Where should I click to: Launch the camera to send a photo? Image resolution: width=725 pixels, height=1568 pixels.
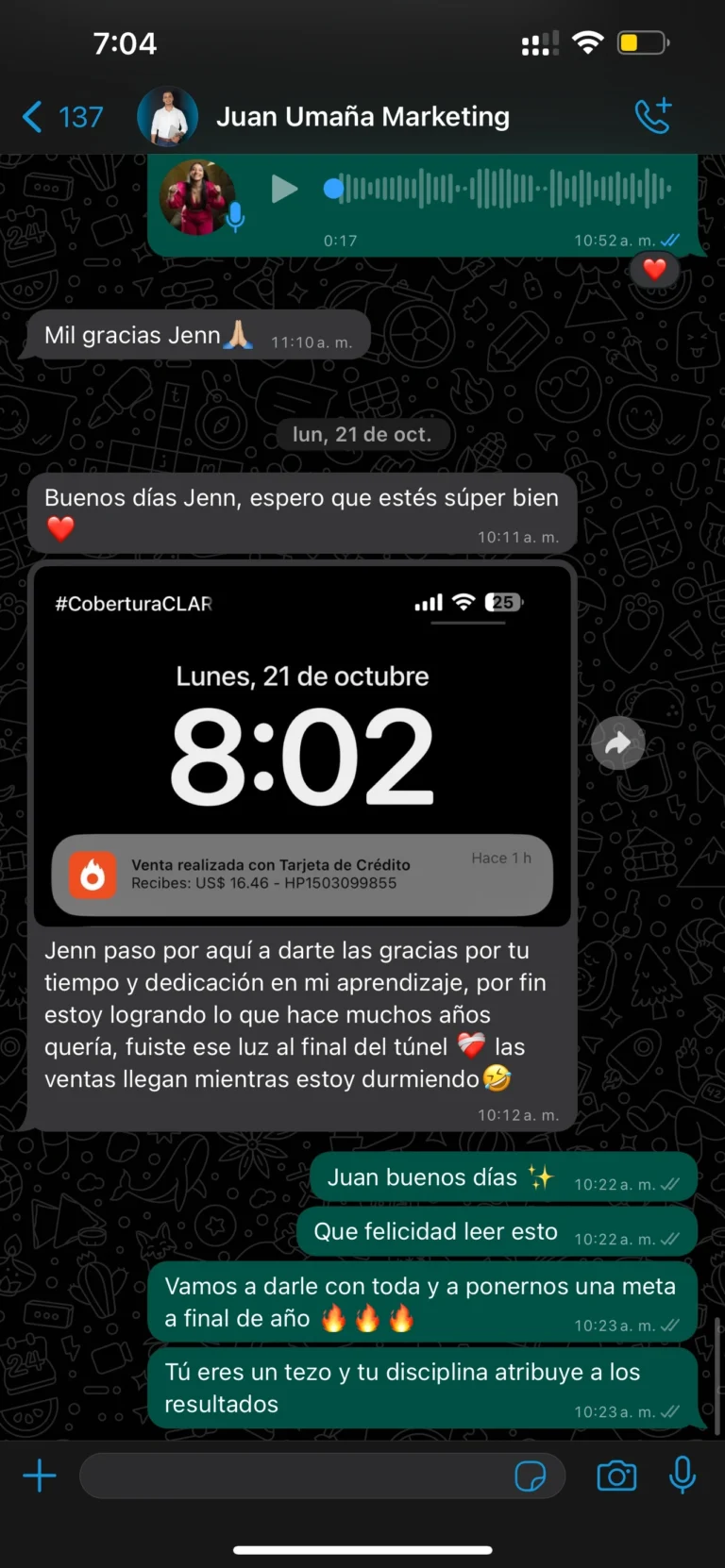point(616,1476)
